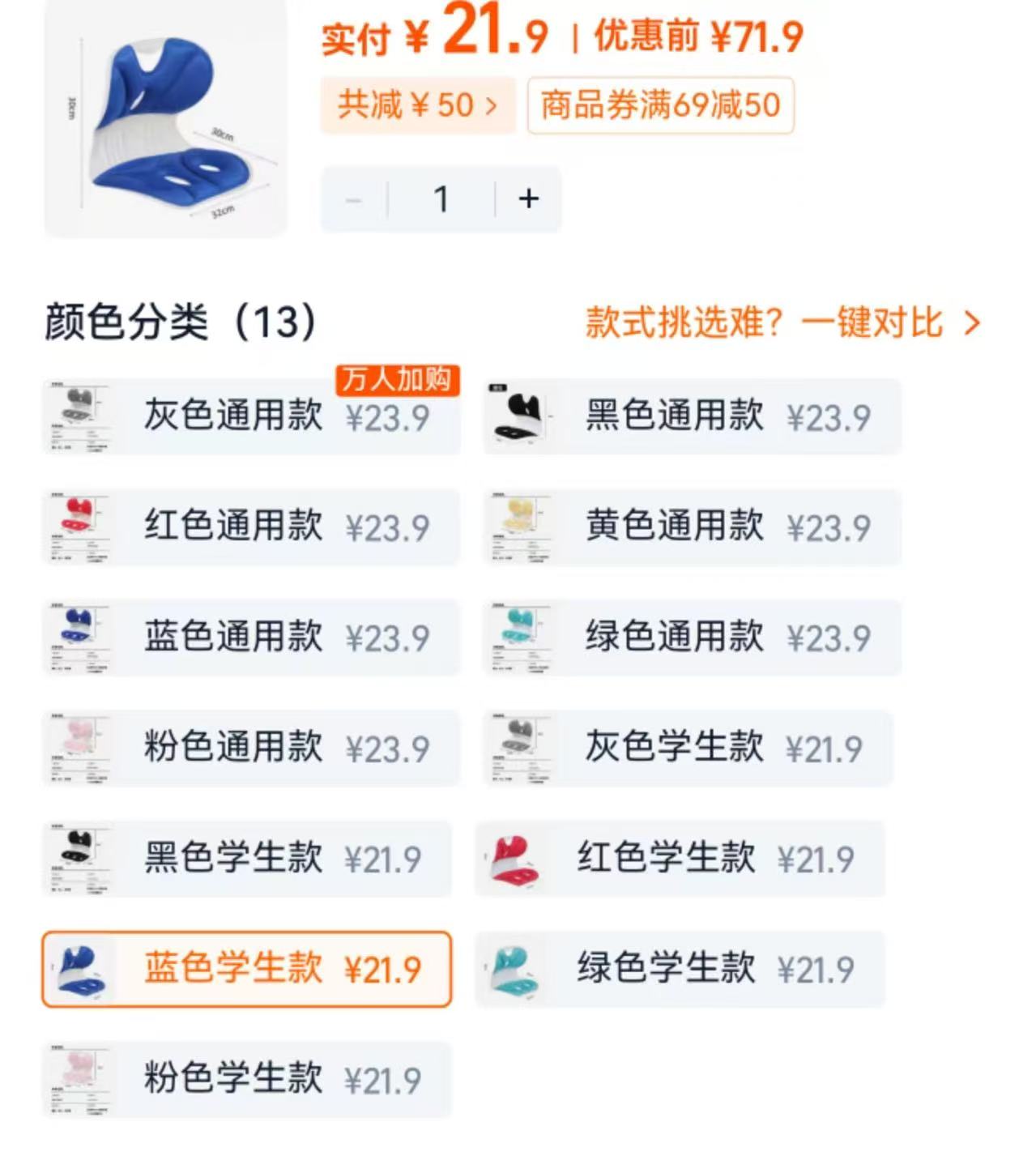Select the 红色学生款 variant
This screenshot has width=1036, height=1156.
point(689,859)
